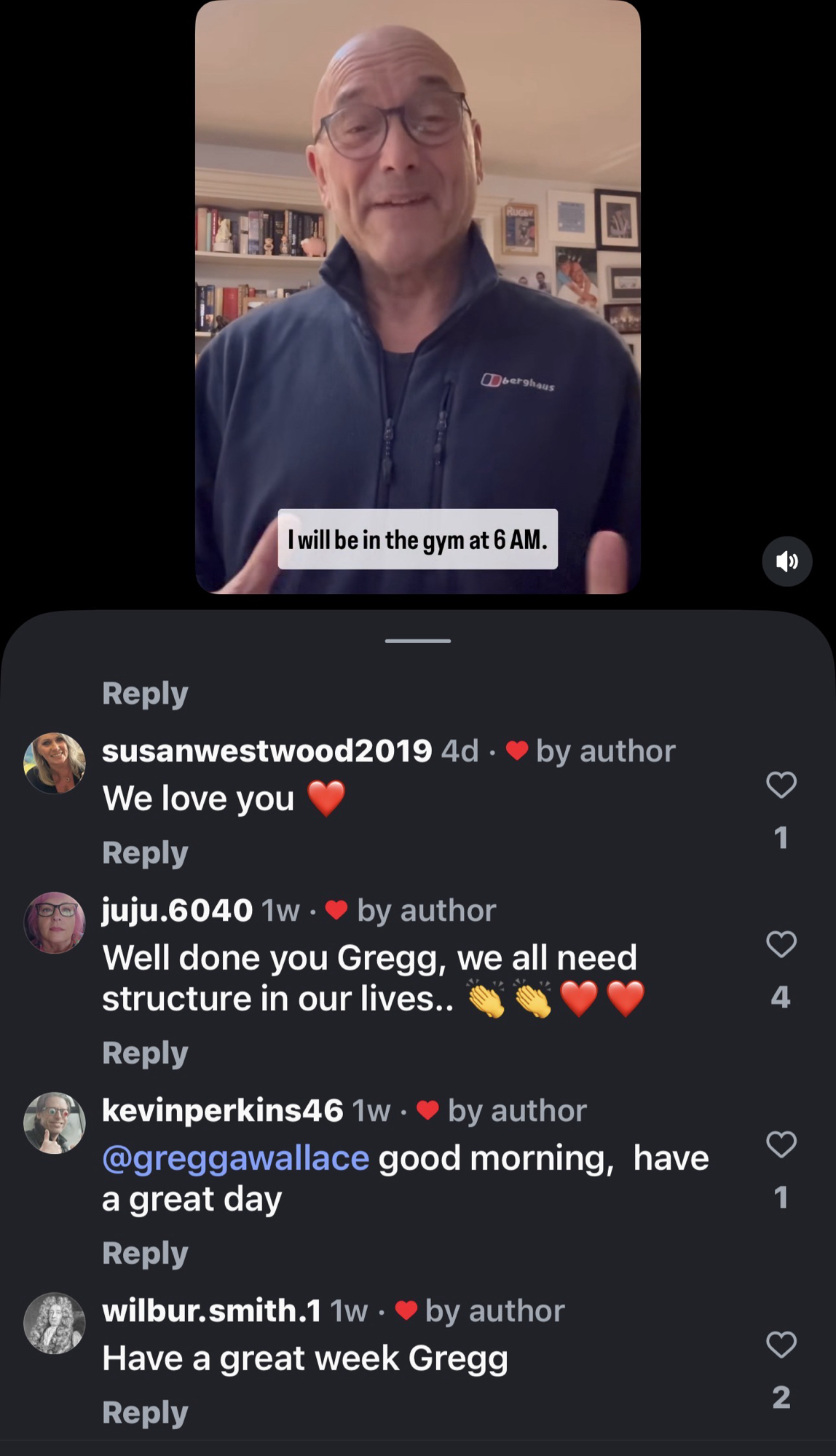The image size is (836, 1456).
Task: Open susanwestwood2019's profile picture
Action: coord(55,763)
